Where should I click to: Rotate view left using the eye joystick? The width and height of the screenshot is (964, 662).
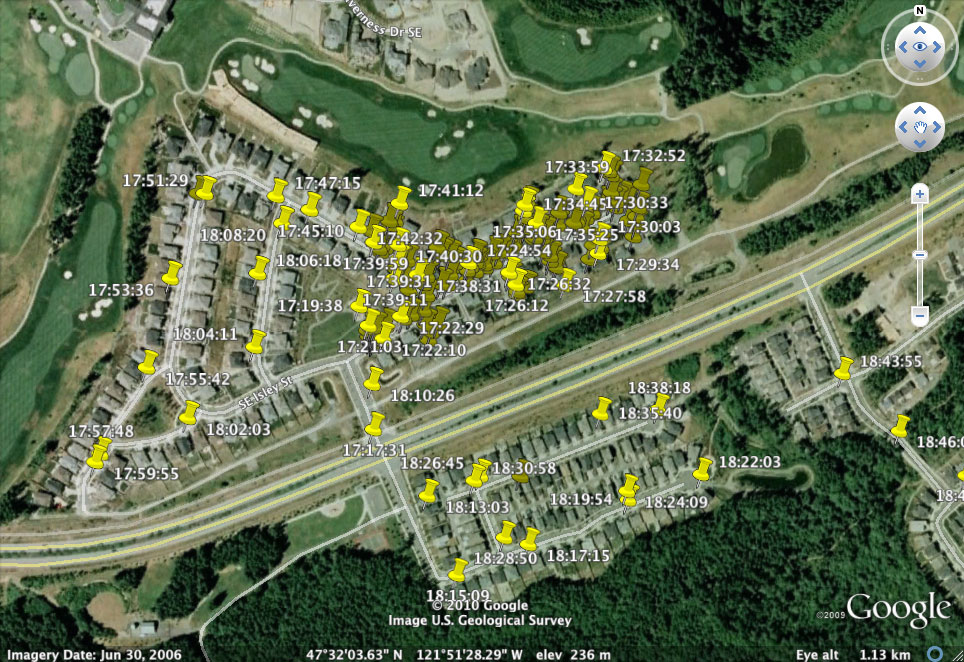point(900,47)
